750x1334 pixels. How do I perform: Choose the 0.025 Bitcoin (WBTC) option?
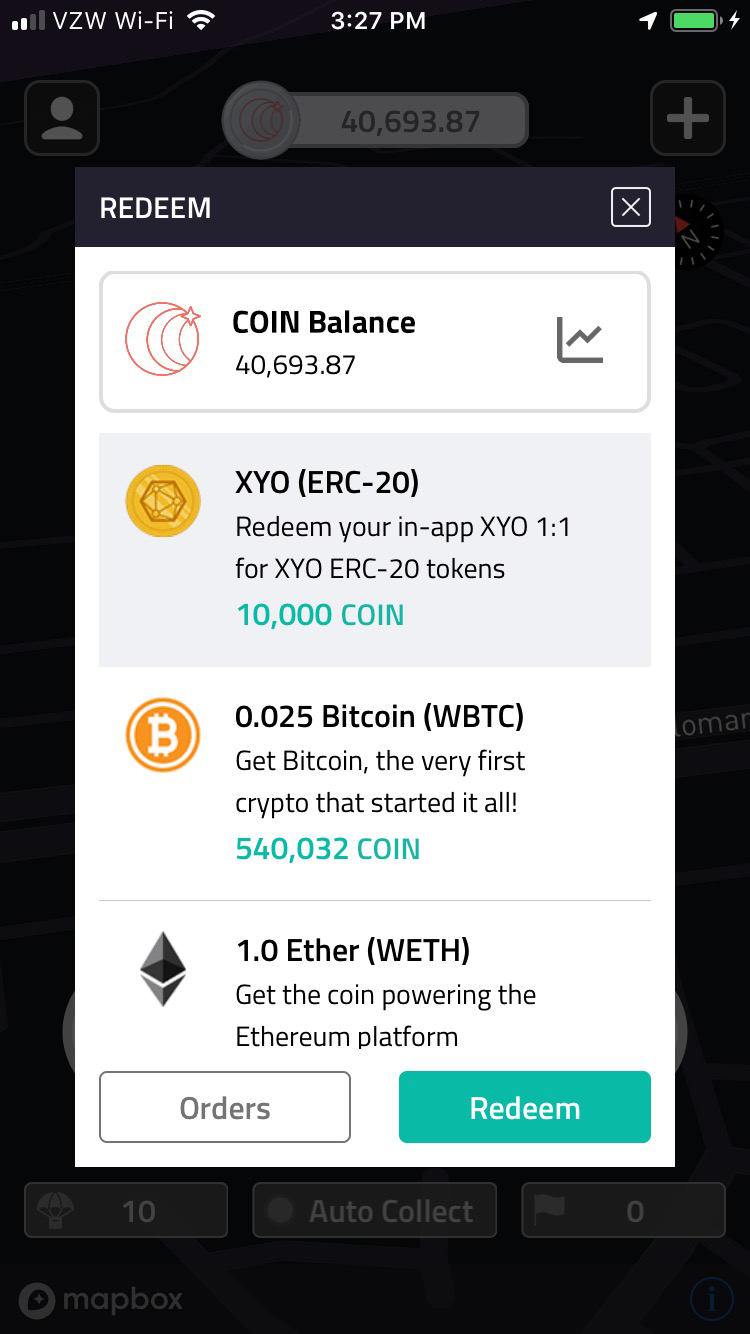pos(375,783)
